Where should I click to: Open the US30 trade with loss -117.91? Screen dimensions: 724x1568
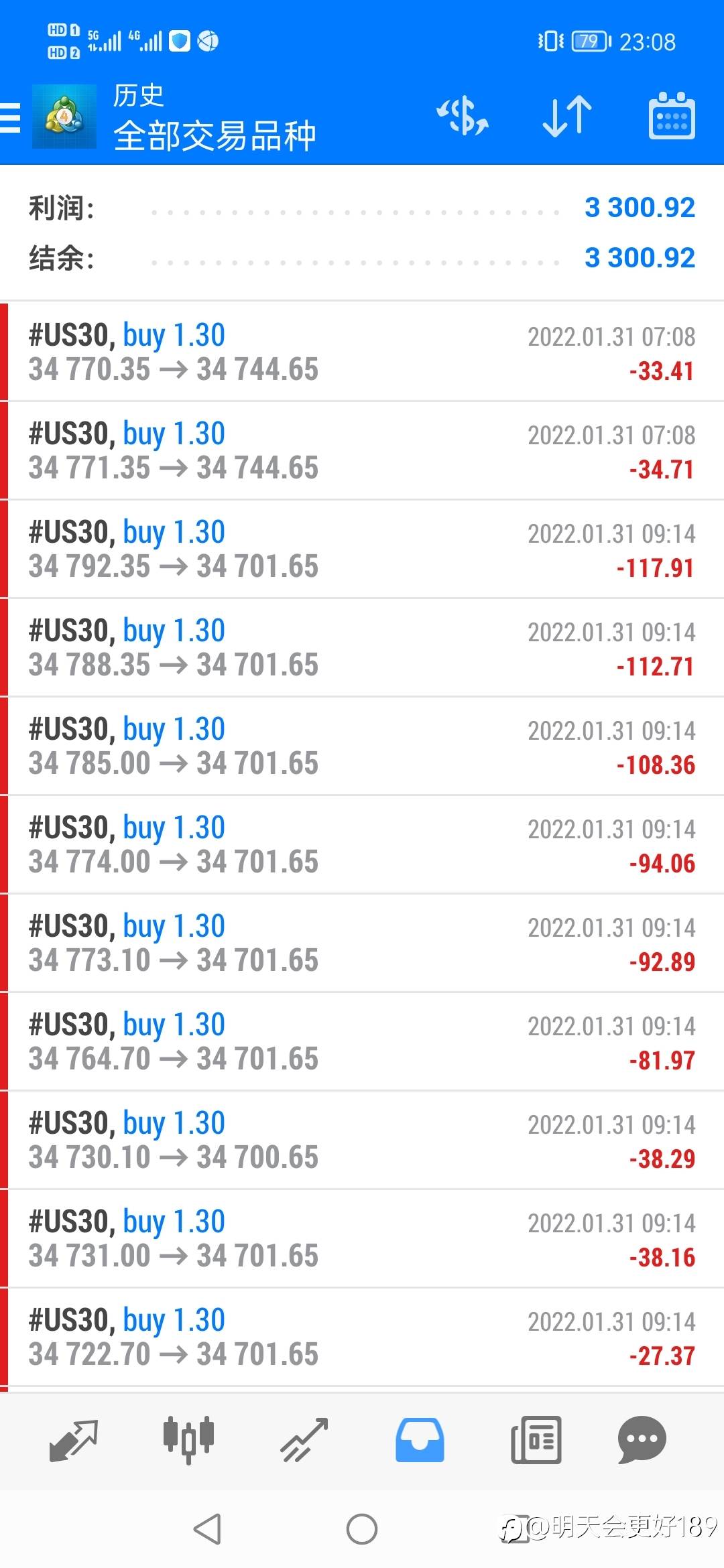click(362, 549)
